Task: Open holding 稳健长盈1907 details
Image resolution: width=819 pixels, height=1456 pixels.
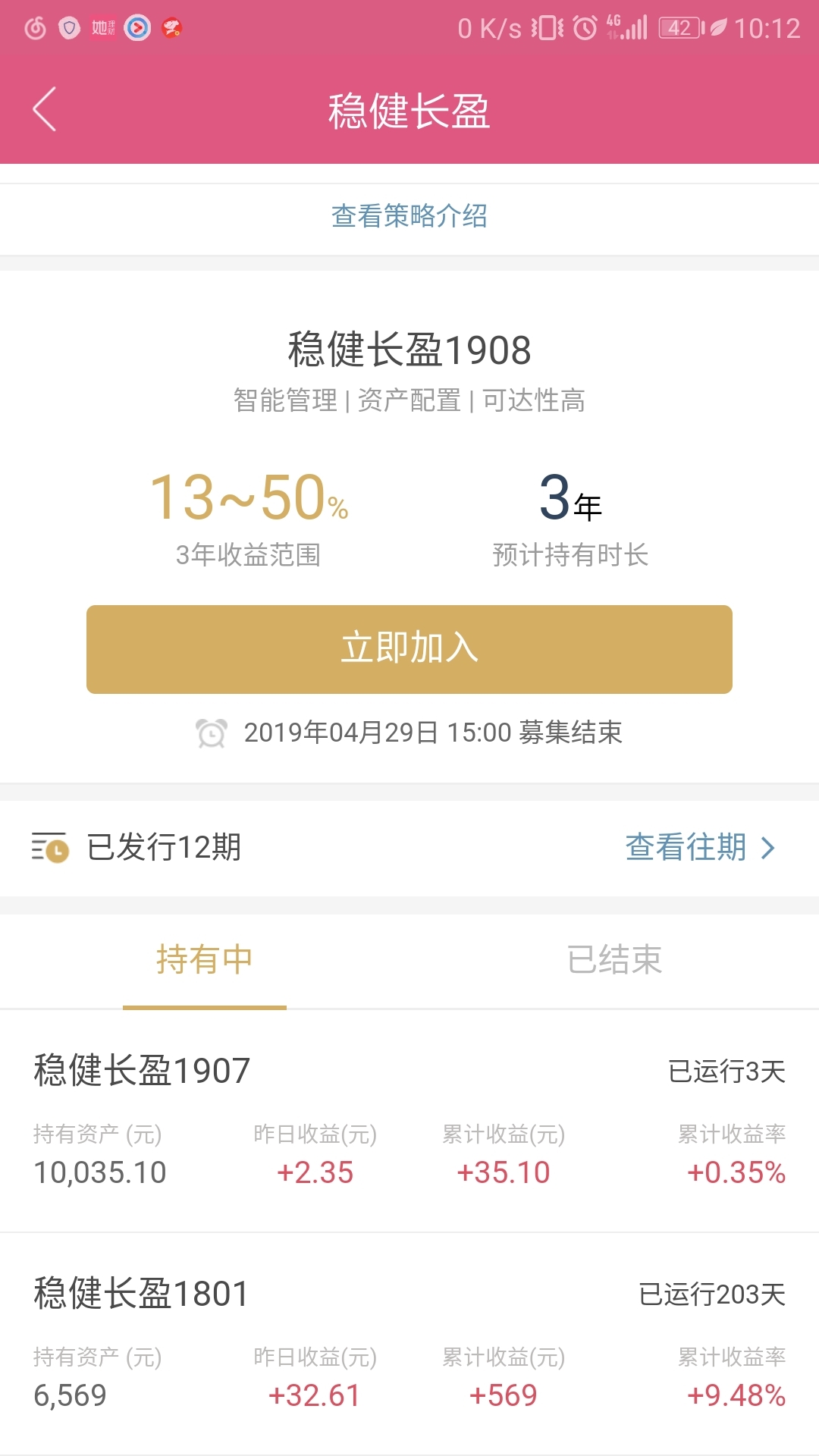Action: point(409,1121)
